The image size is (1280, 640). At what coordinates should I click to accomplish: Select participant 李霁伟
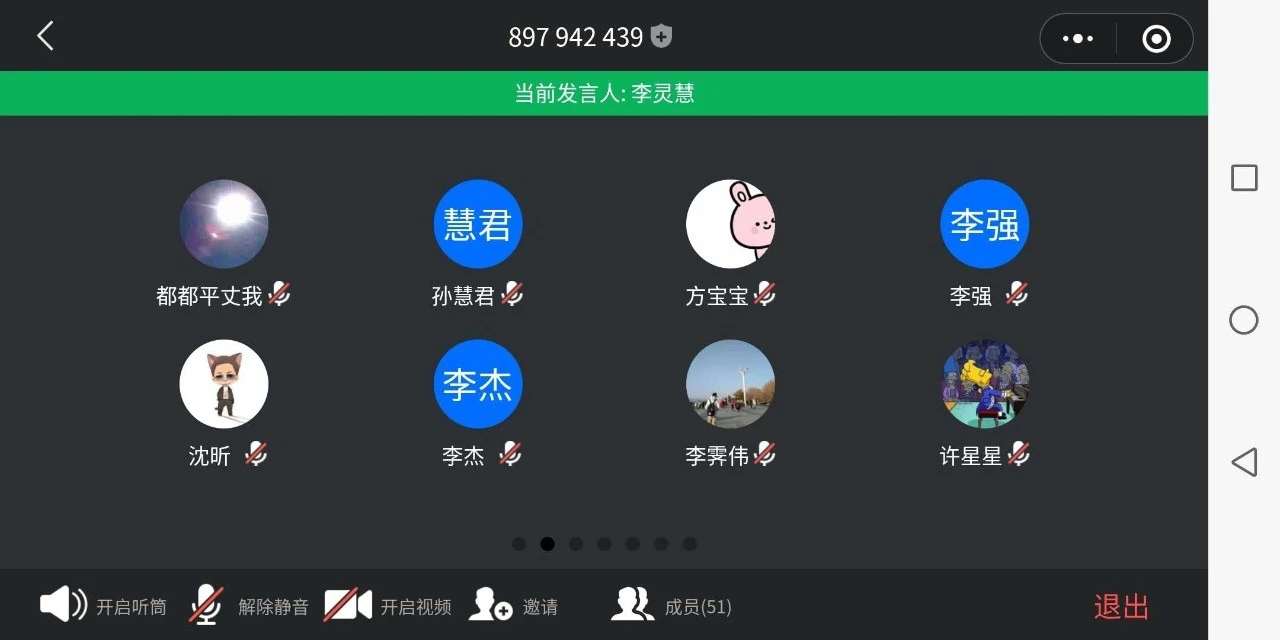731,384
